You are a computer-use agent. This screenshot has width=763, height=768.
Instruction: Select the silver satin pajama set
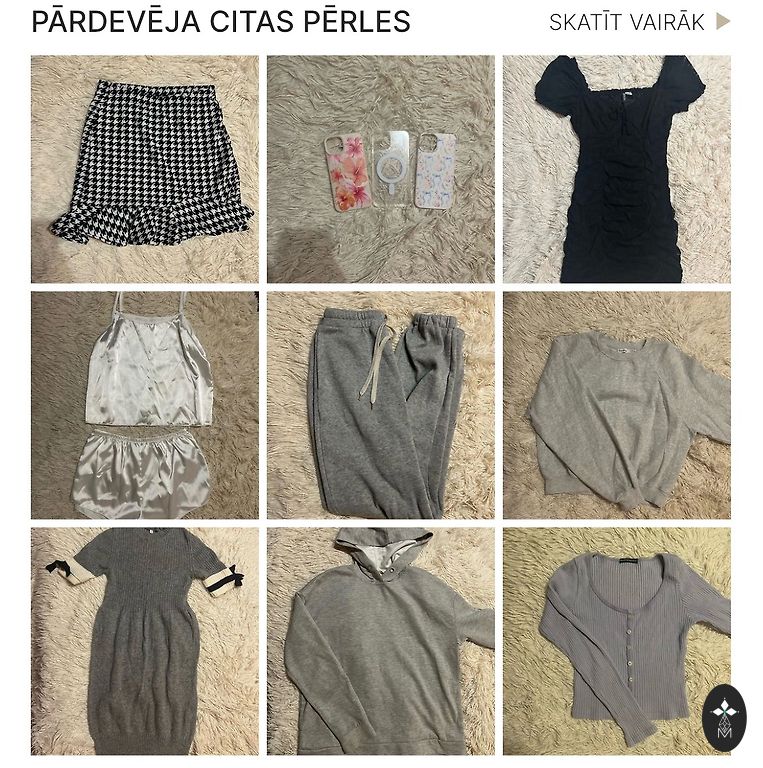pos(145,405)
